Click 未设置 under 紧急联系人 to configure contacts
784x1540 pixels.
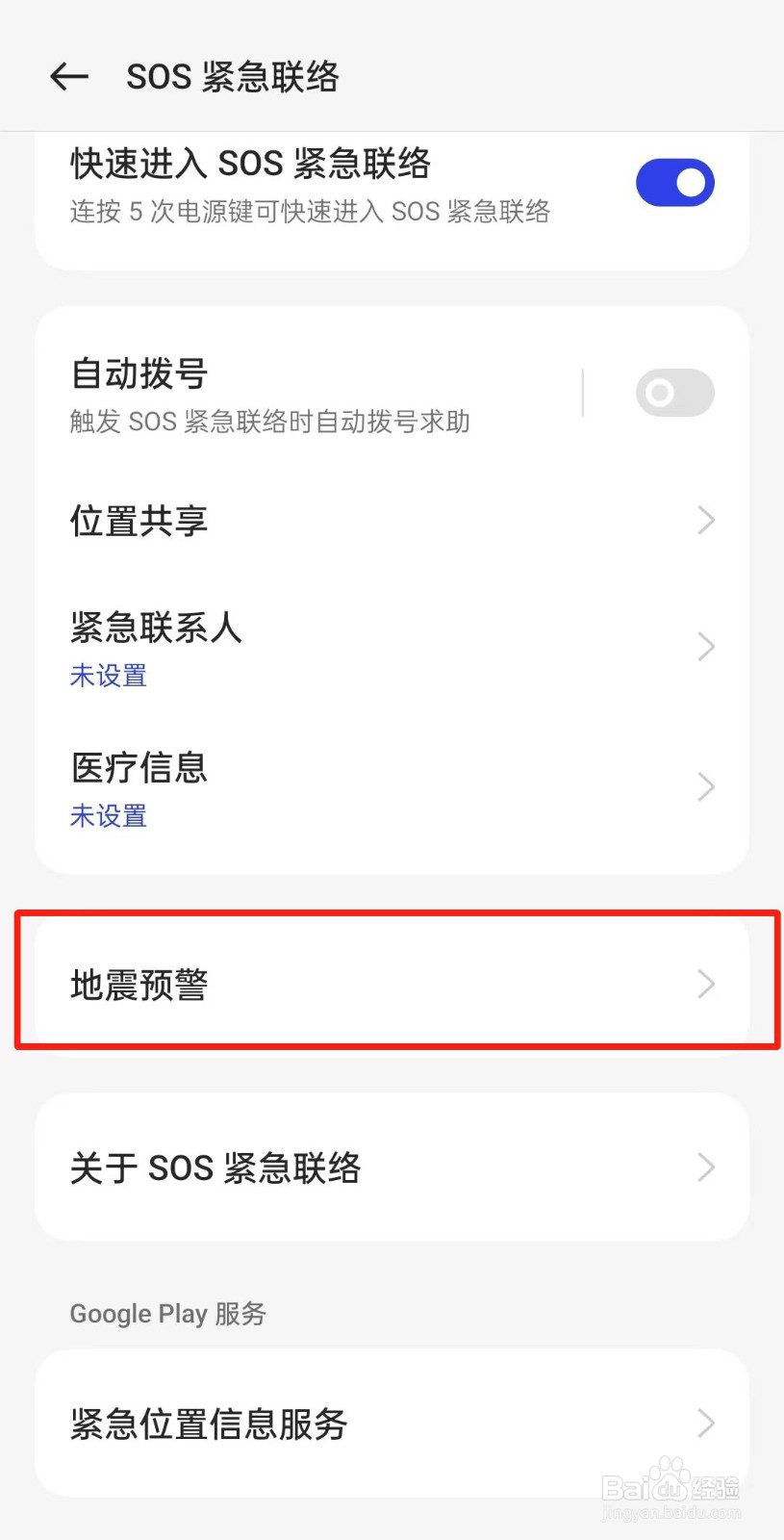[108, 675]
